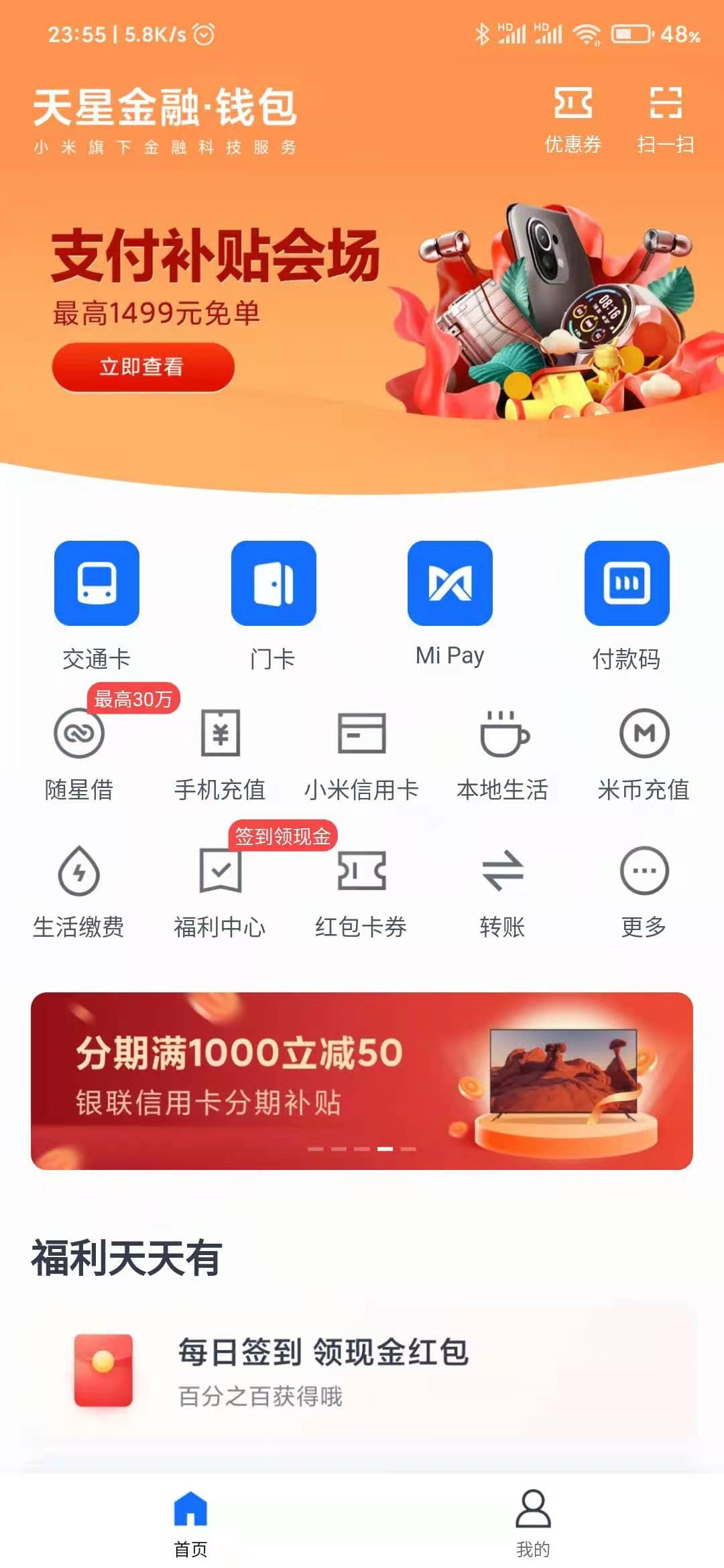Launch Mi Pay

point(449,584)
